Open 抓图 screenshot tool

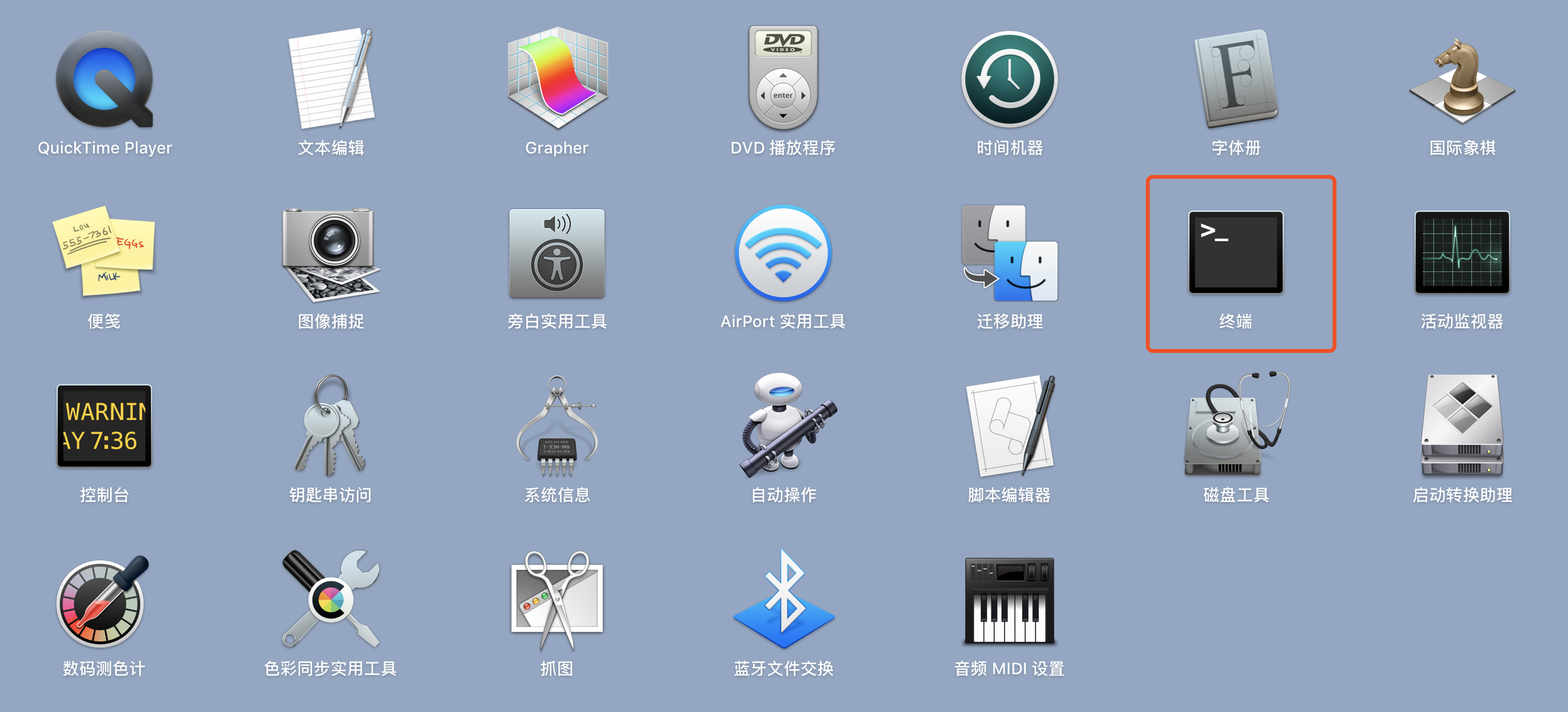557,601
